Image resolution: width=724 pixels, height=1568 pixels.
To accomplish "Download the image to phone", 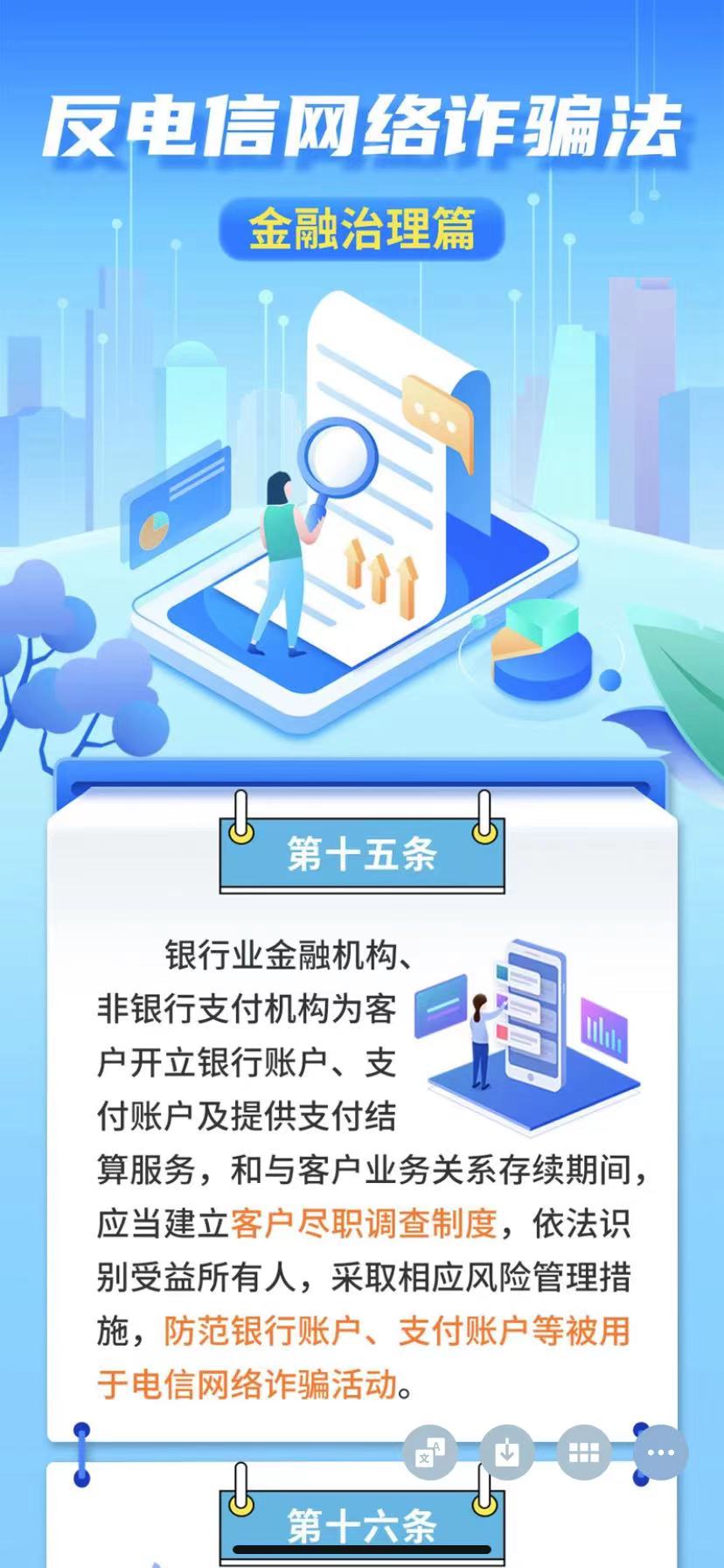I will (507, 1452).
